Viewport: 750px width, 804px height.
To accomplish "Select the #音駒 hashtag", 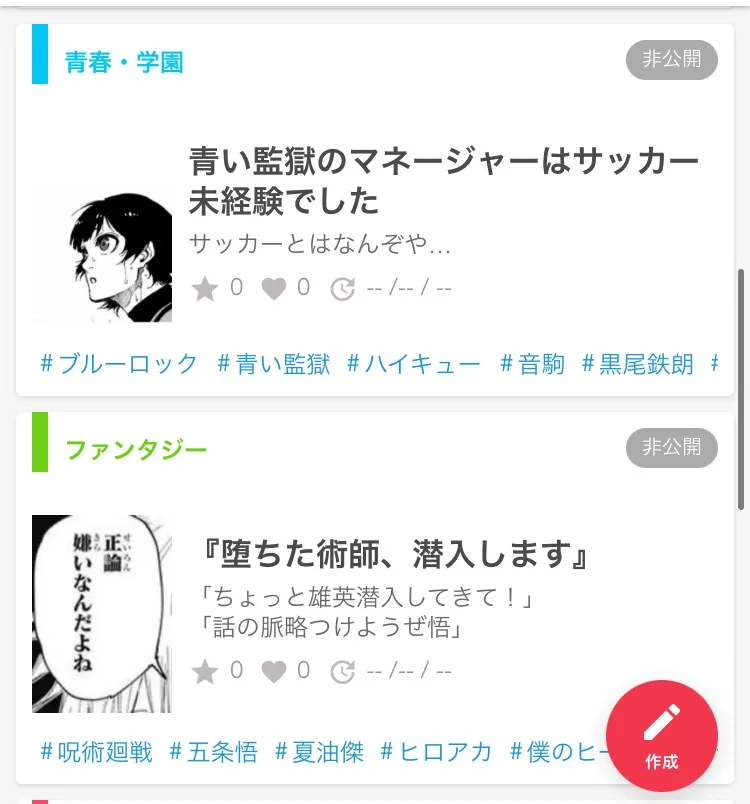I will [x=533, y=364].
